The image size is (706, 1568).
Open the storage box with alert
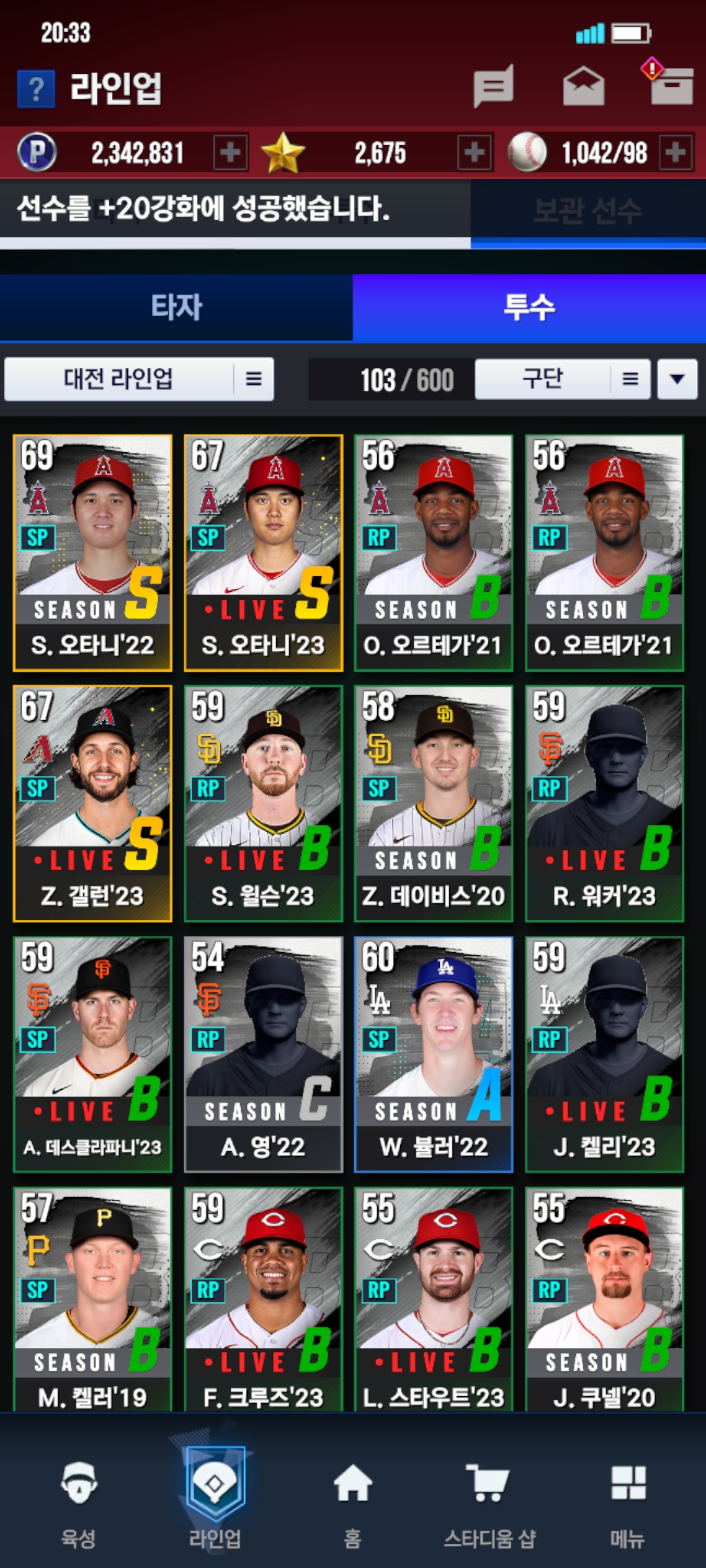pyautogui.click(x=669, y=83)
